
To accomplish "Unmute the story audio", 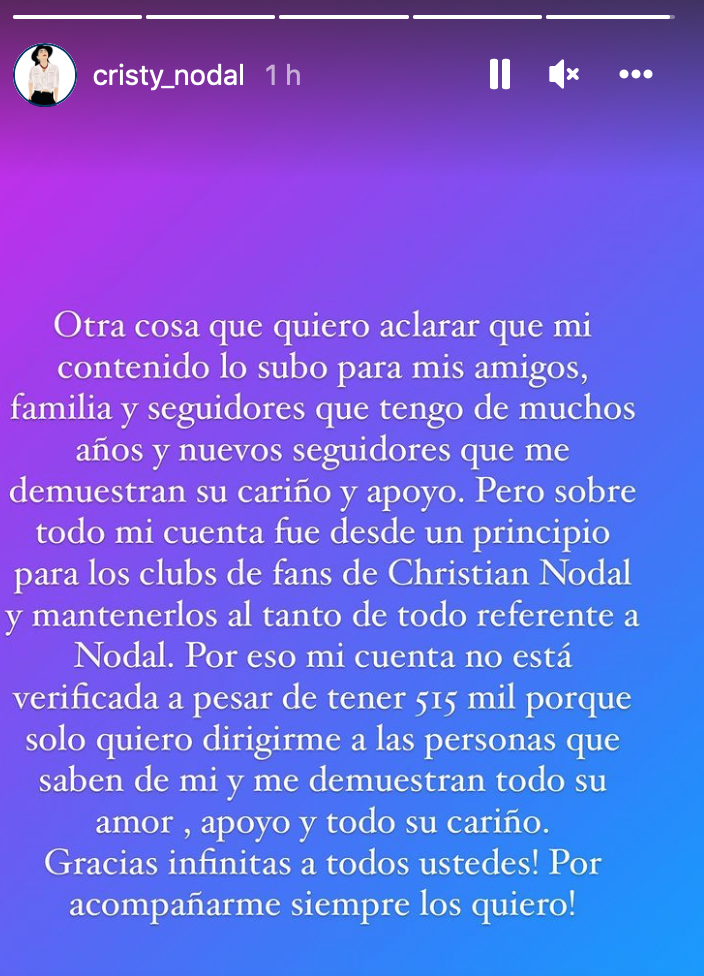I will (x=564, y=75).
